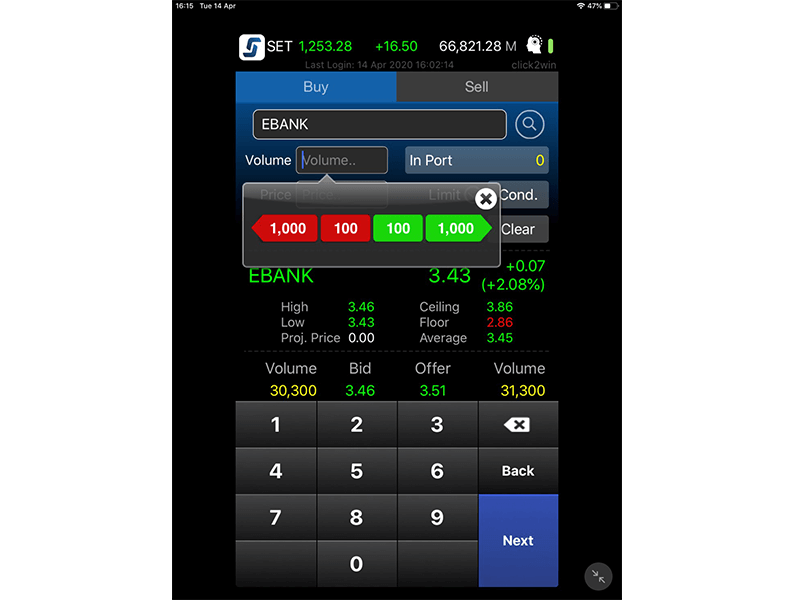The width and height of the screenshot is (795, 600).
Task: Tap the shrink screen icon
Action: point(598,576)
